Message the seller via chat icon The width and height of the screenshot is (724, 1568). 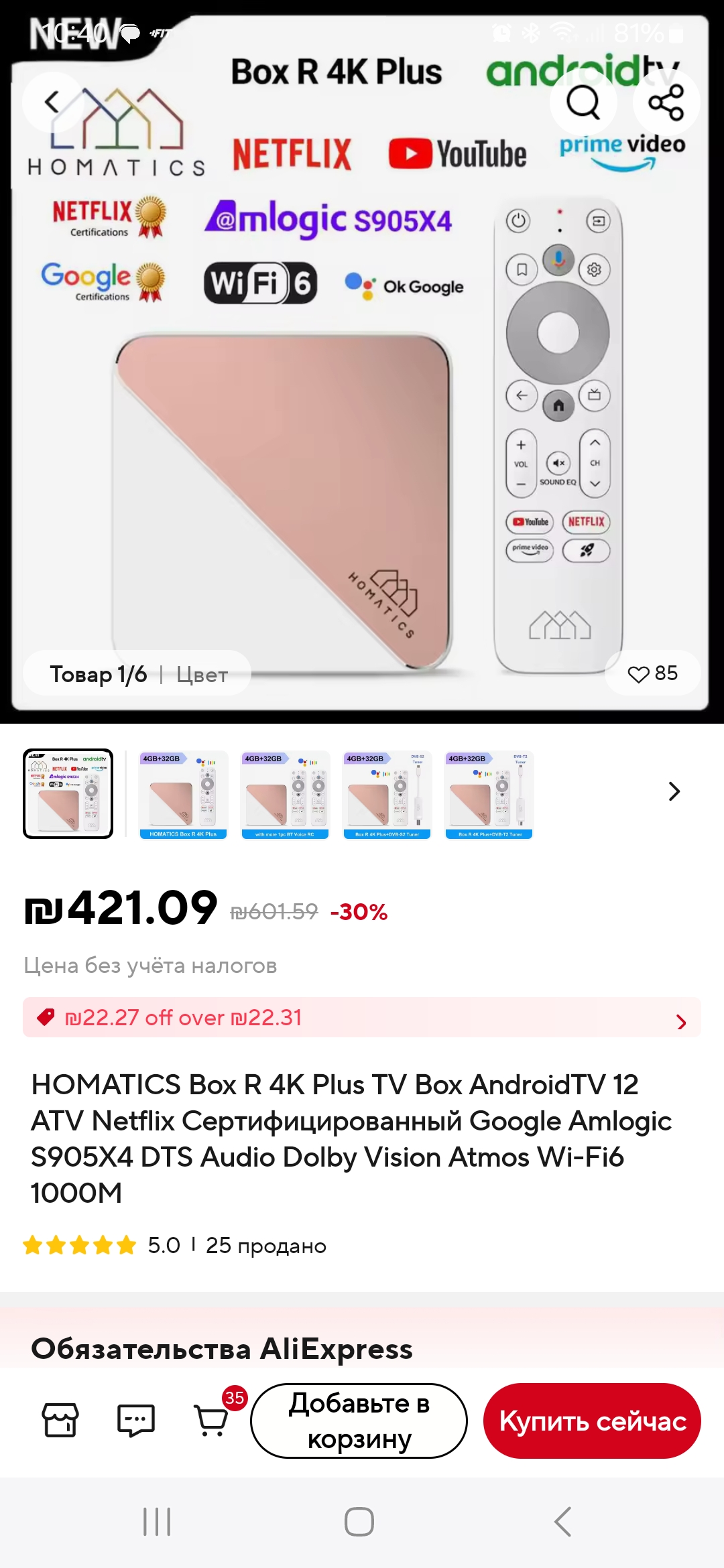point(136,1420)
